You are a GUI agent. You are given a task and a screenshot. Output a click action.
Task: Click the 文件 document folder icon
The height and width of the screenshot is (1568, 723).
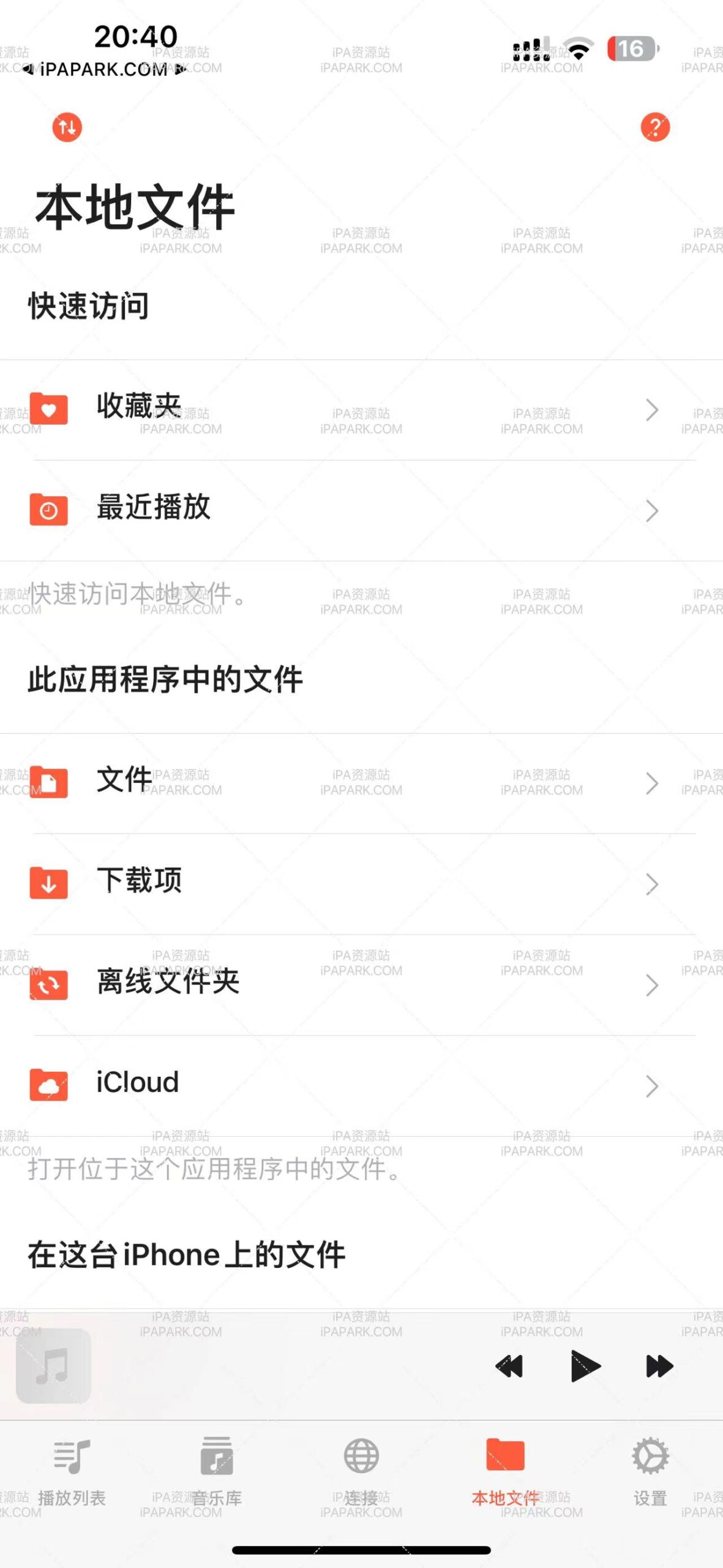[x=50, y=780]
